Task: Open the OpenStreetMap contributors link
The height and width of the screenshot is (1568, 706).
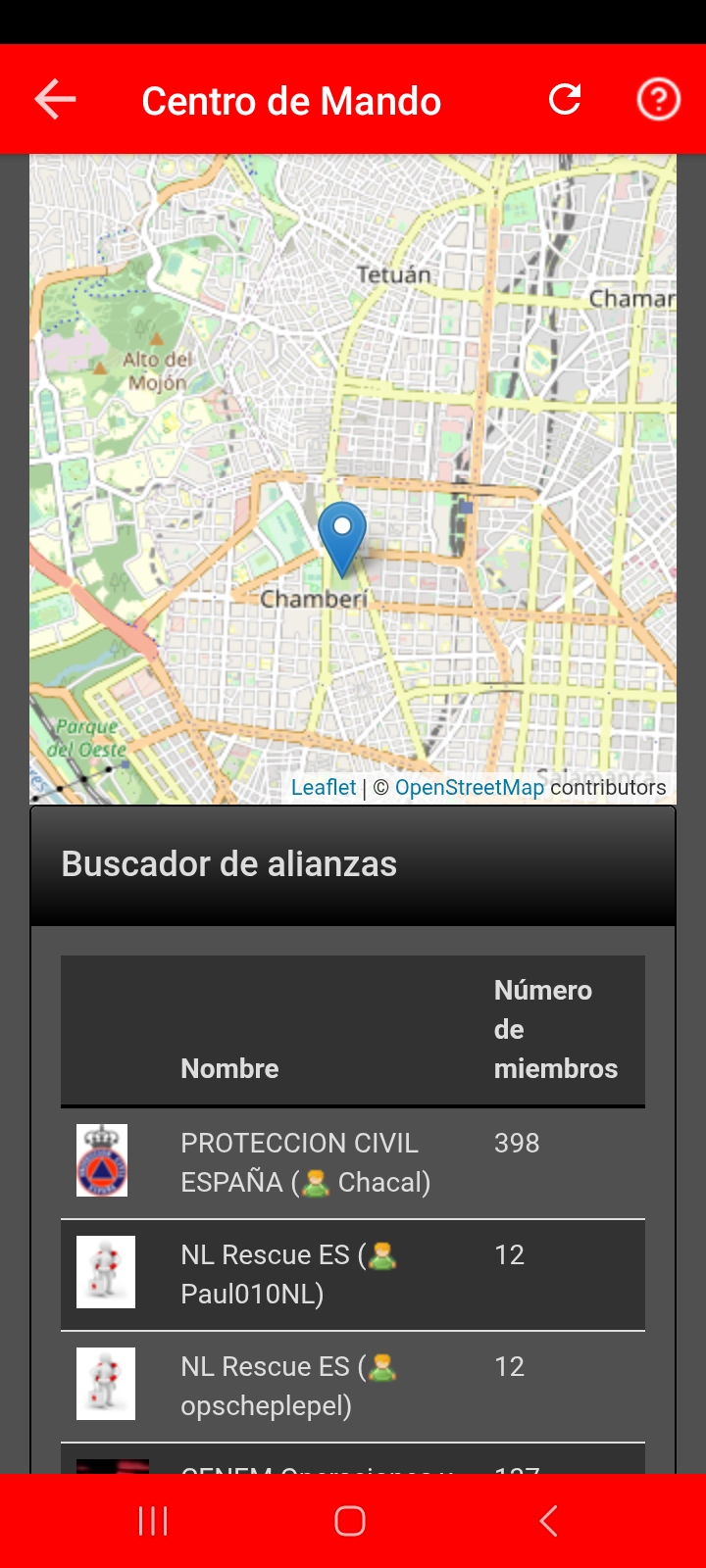Action: coord(469,788)
